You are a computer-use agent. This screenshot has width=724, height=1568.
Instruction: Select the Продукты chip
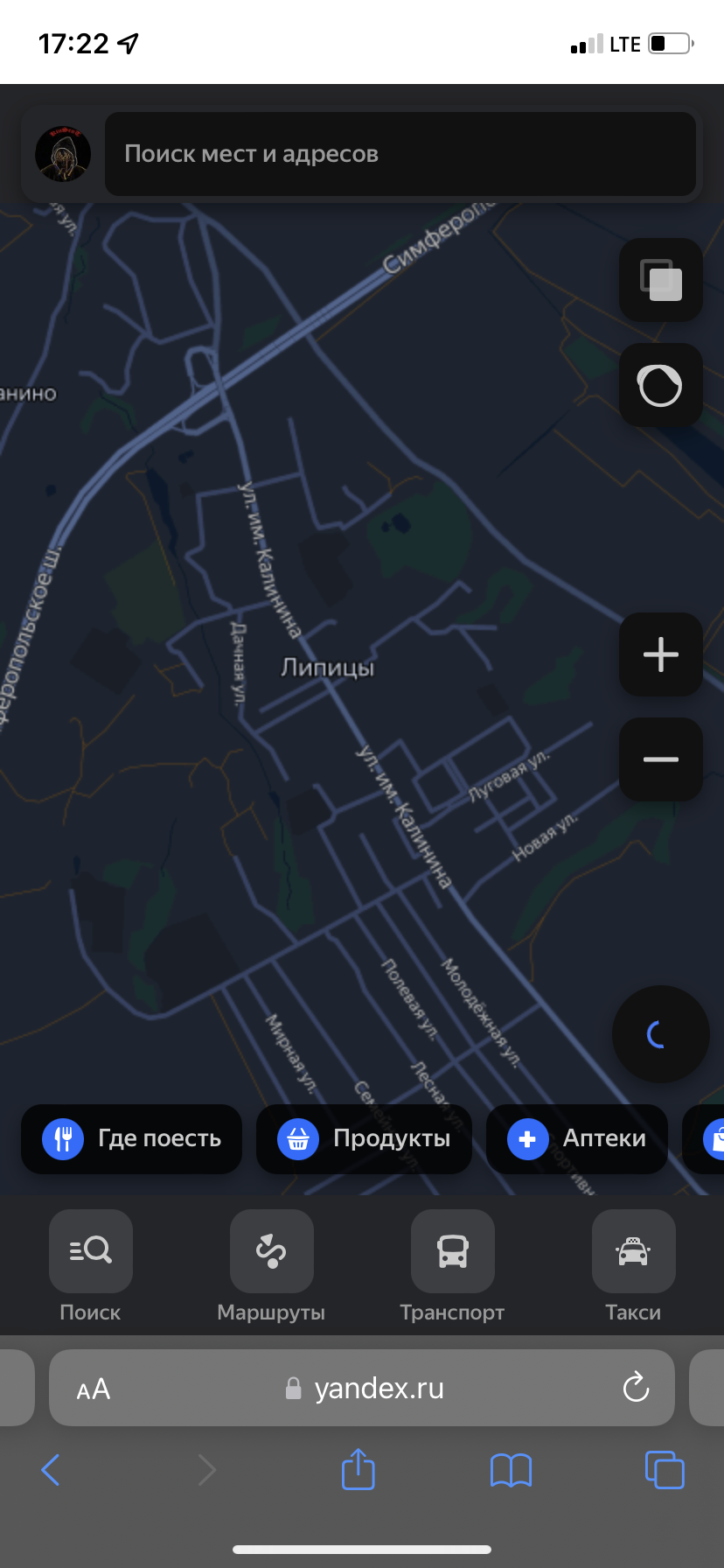click(364, 1138)
